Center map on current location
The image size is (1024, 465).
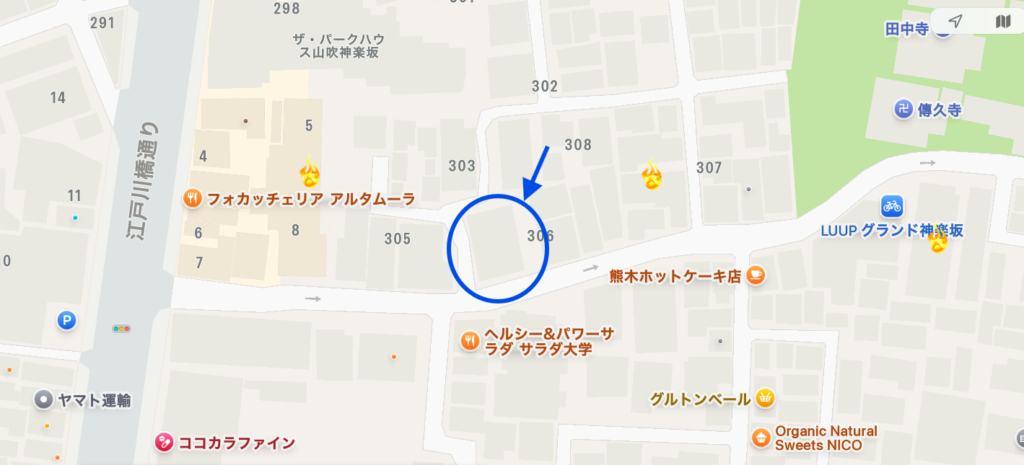pos(956,21)
